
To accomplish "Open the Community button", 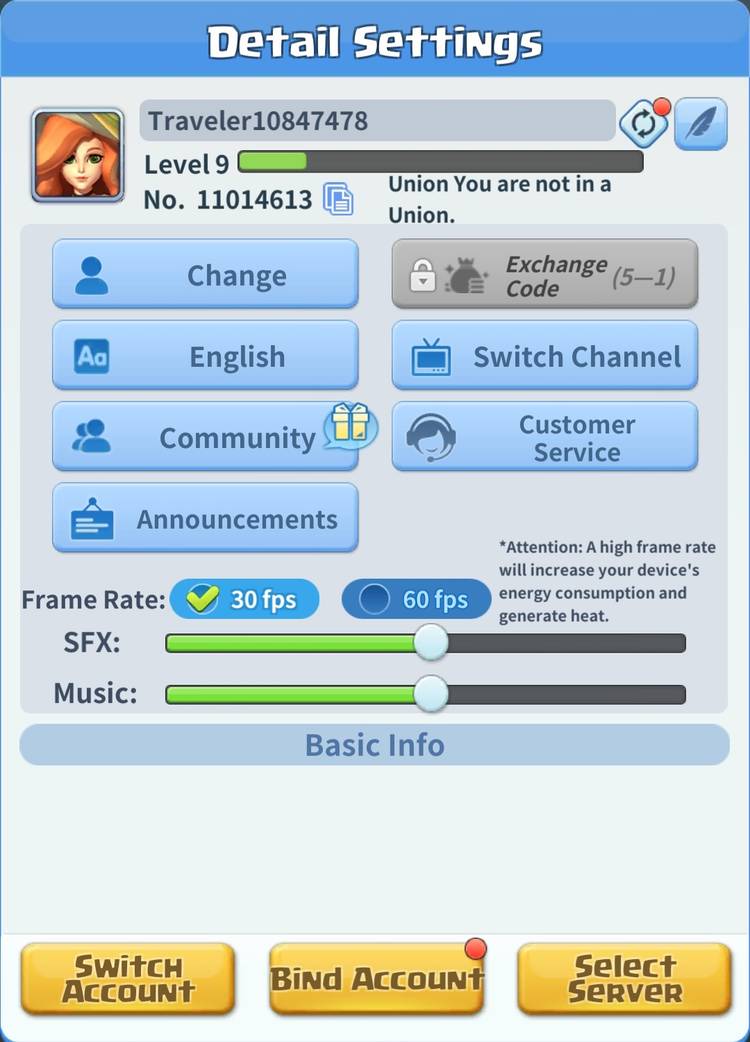I will (205, 437).
